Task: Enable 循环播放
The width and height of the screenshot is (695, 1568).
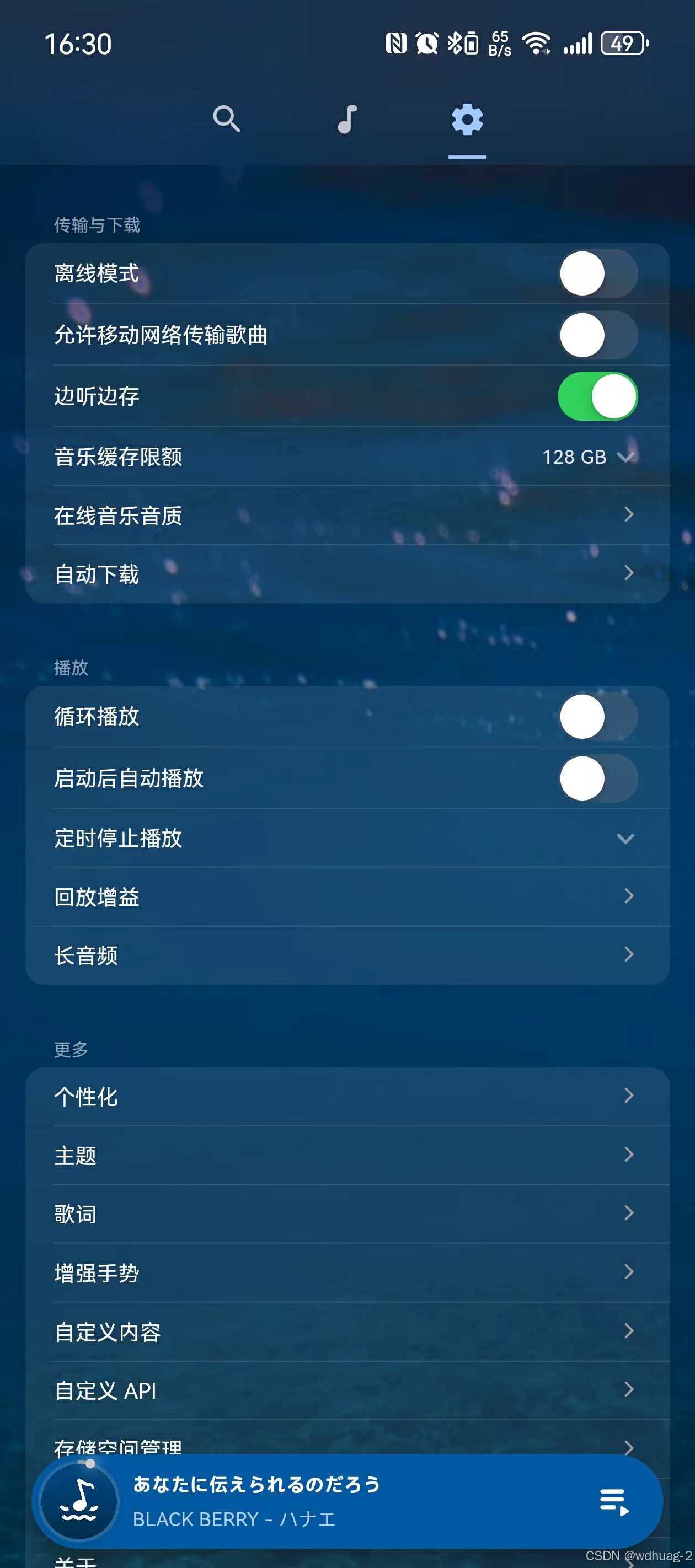Action: [x=597, y=716]
